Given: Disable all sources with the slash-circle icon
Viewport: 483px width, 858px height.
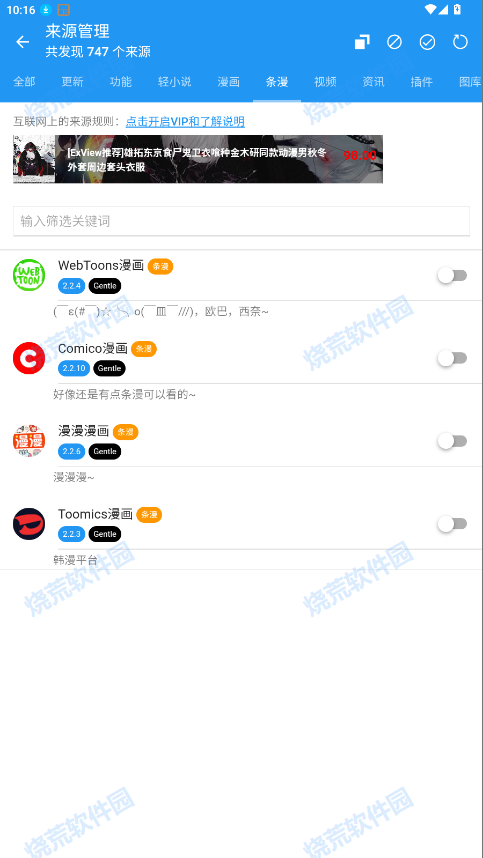Looking at the screenshot, I should 394,42.
